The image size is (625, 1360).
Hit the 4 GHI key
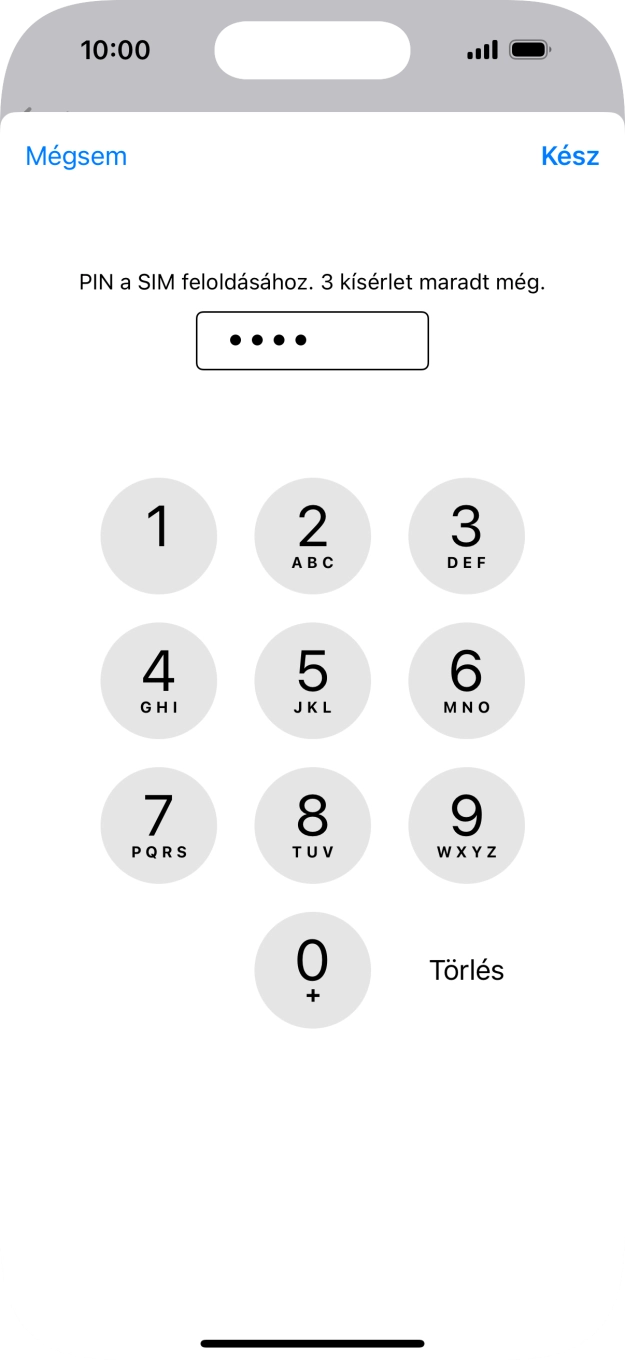[x=158, y=681]
